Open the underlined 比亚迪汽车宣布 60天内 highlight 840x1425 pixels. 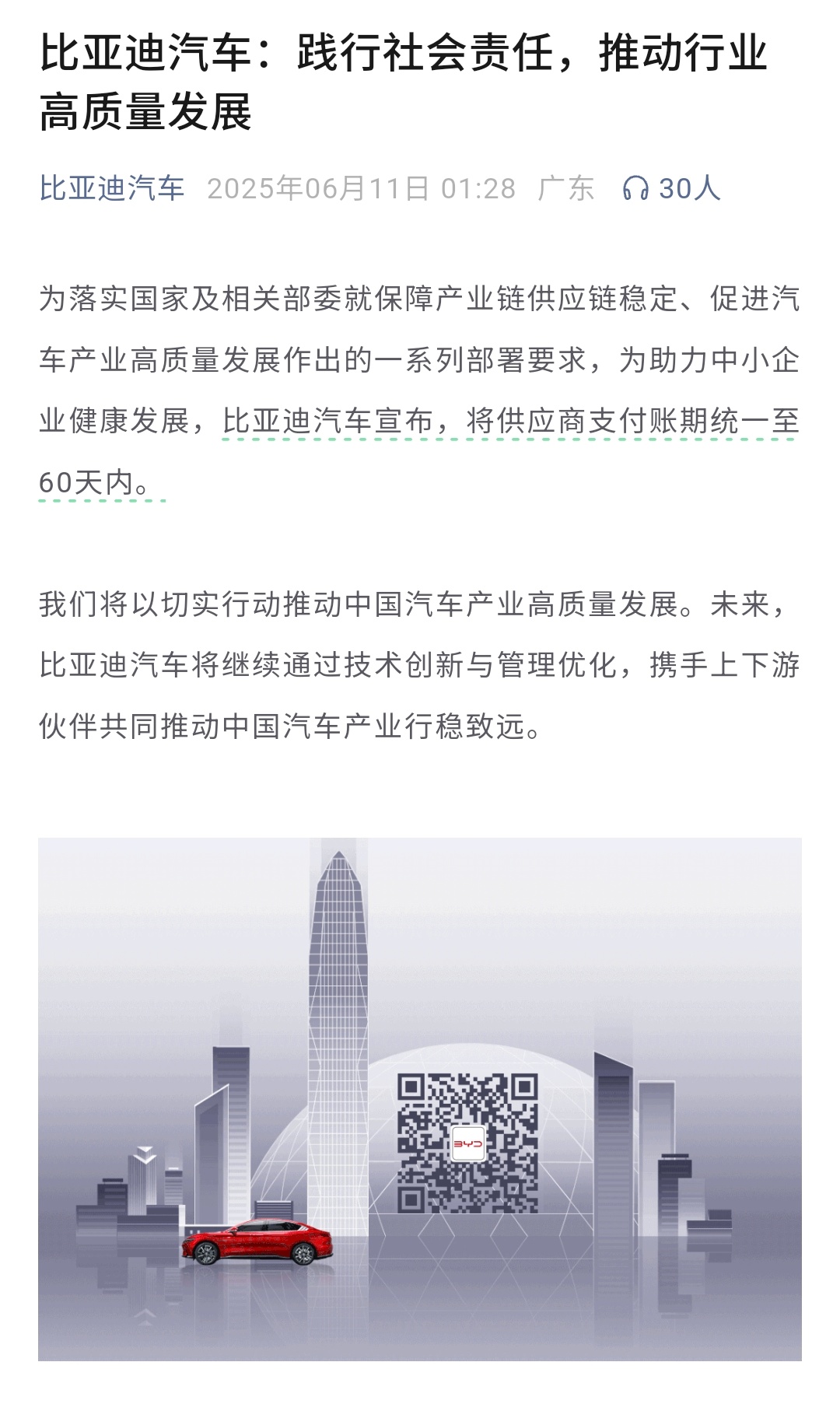[510, 422]
